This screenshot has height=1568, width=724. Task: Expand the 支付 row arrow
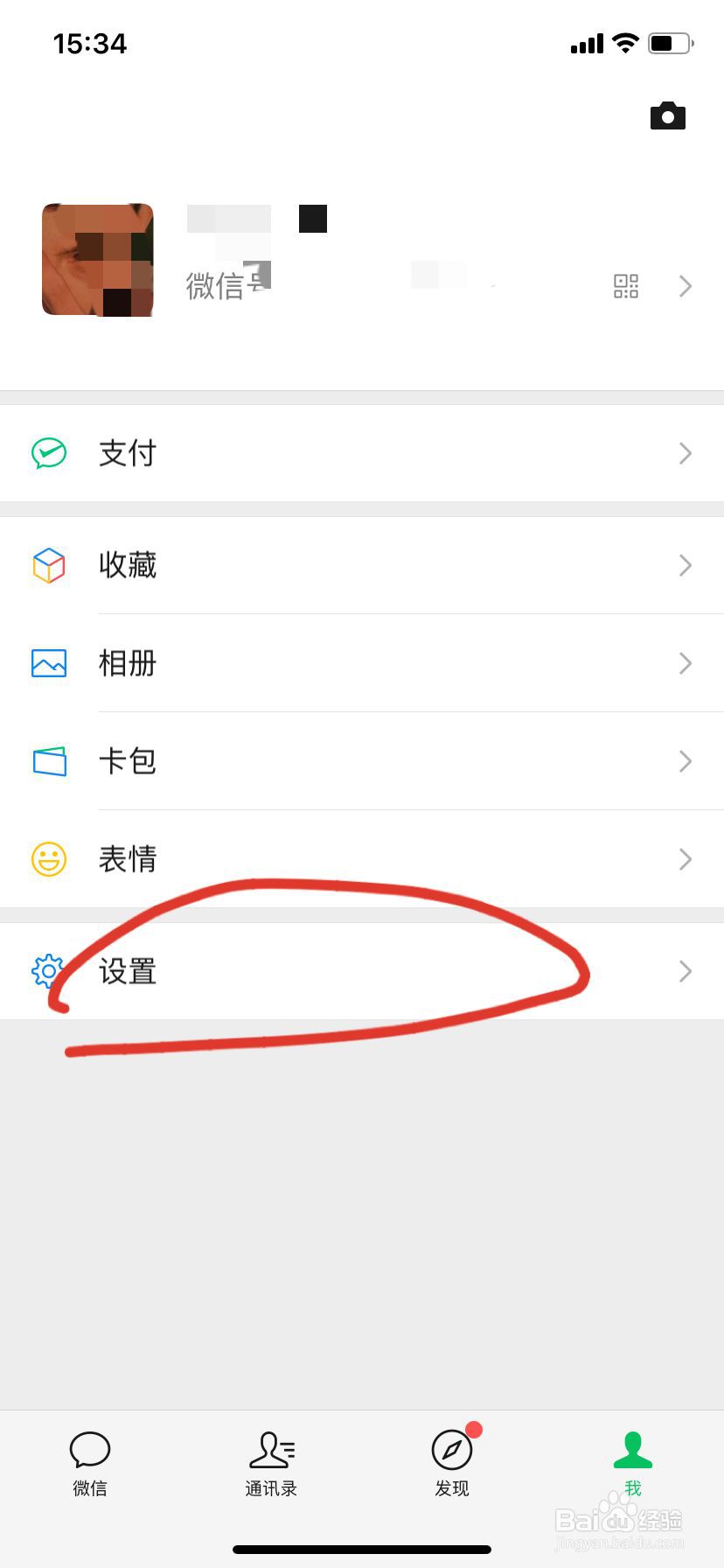pyautogui.click(x=686, y=453)
